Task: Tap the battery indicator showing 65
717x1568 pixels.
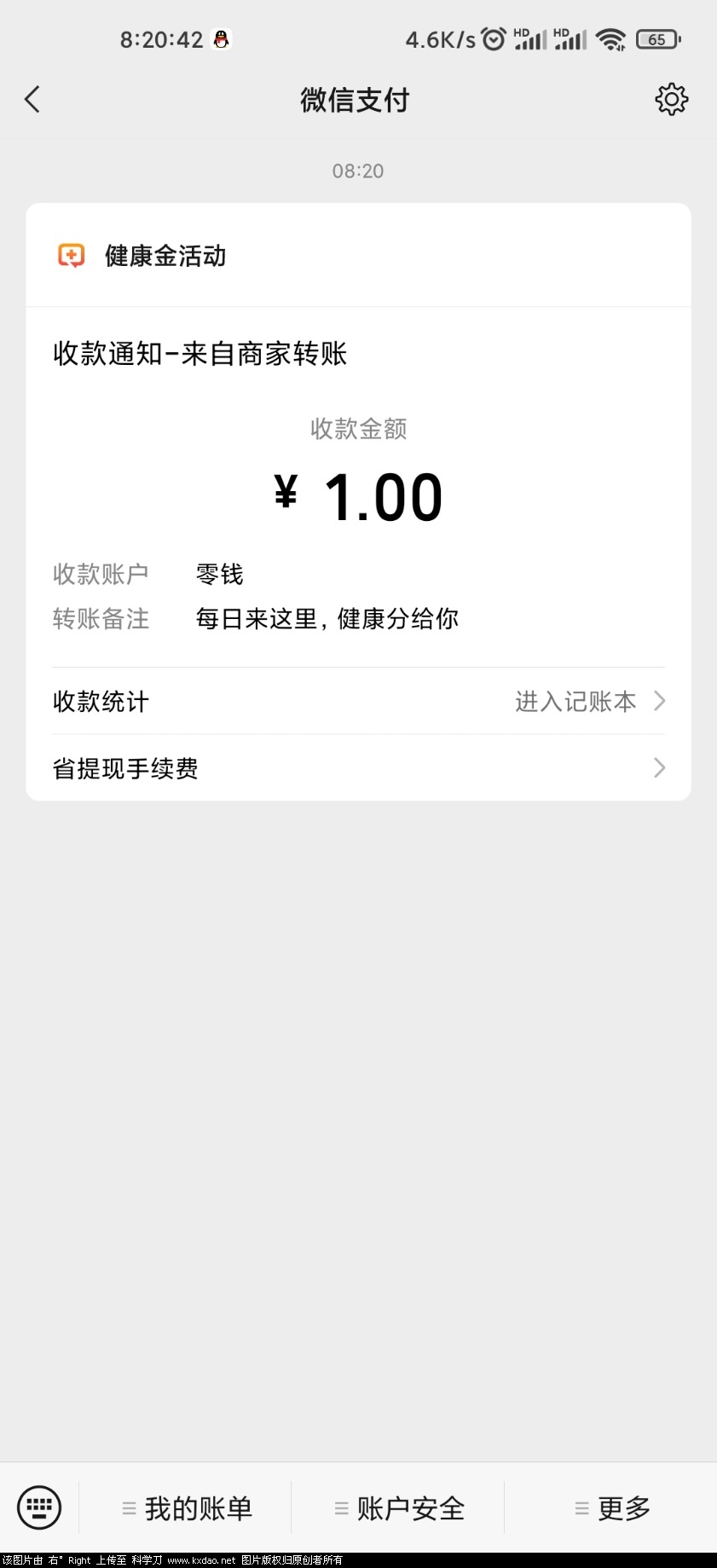Action: coord(657,38)
